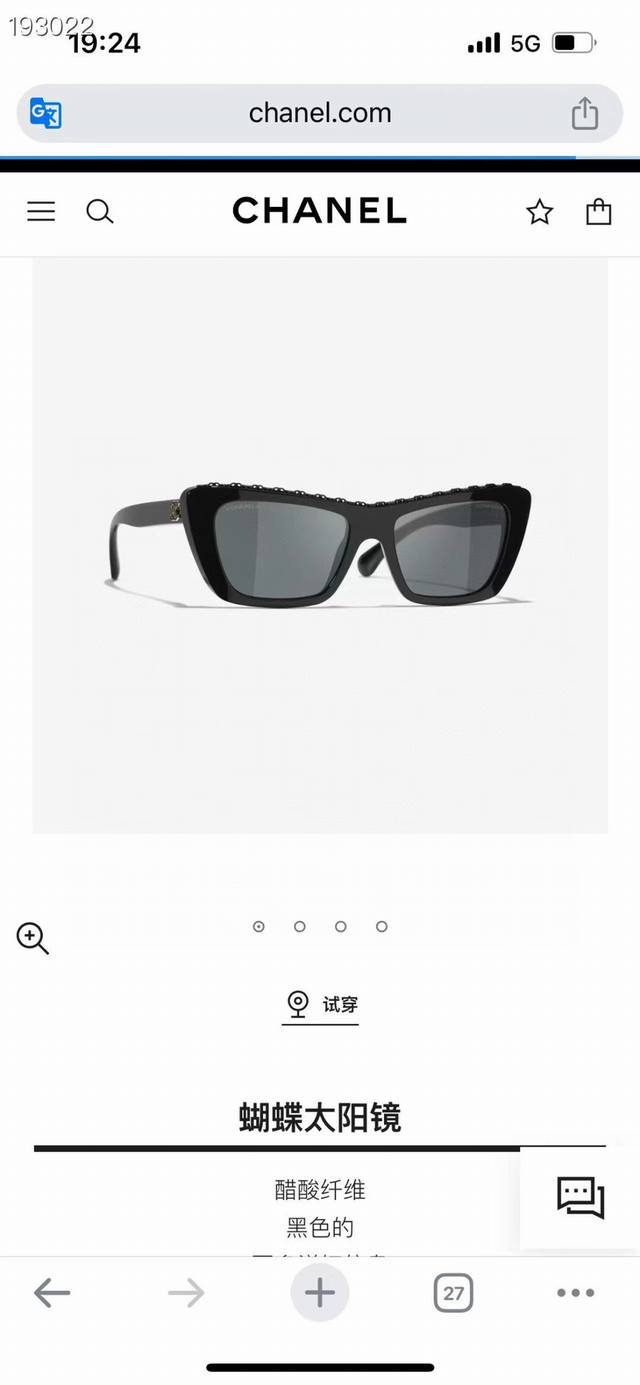Open the shopping bag
The image size is (640, 1385).
click(598, 211)
